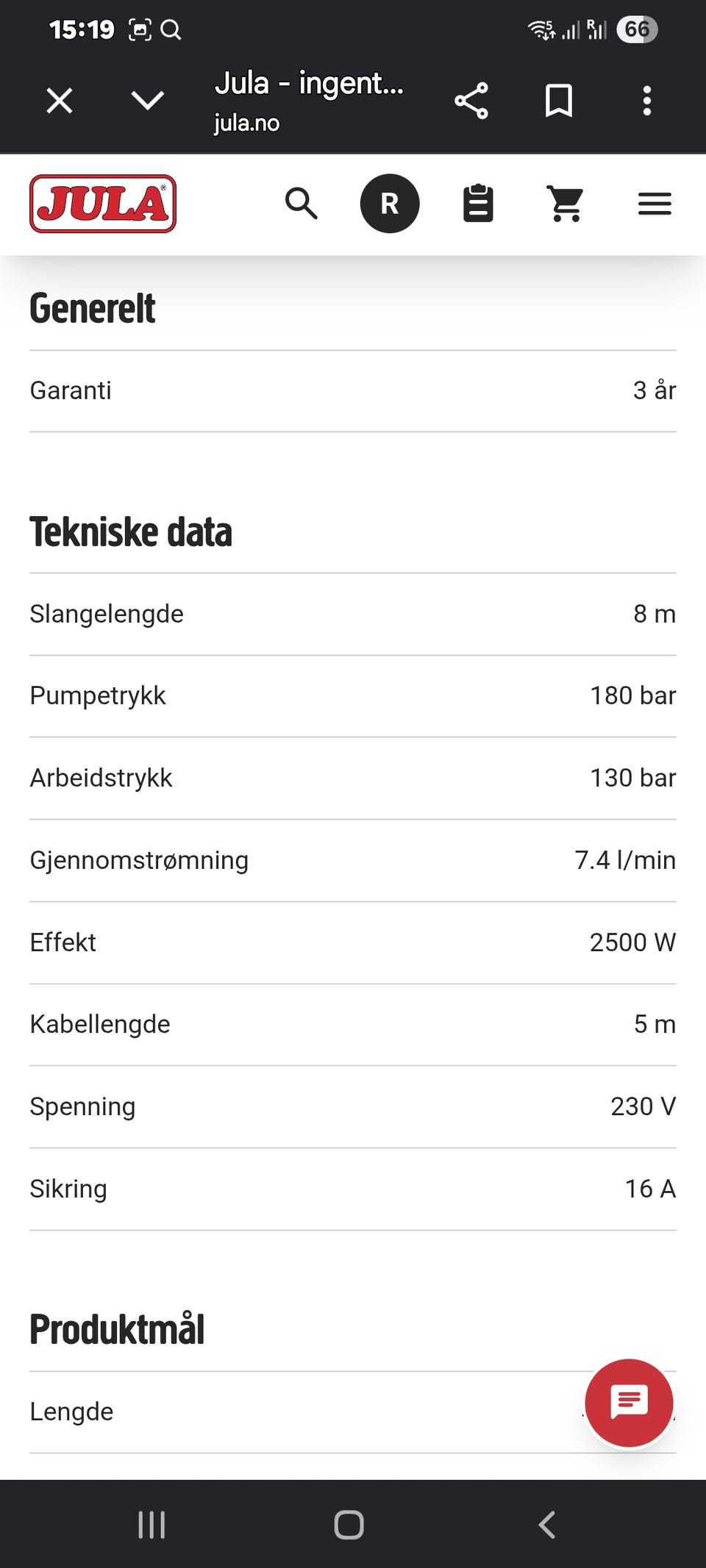The height and width of the screenshot is (1568, 706).
Task: Bookmark this page
Action: [559, 101]
